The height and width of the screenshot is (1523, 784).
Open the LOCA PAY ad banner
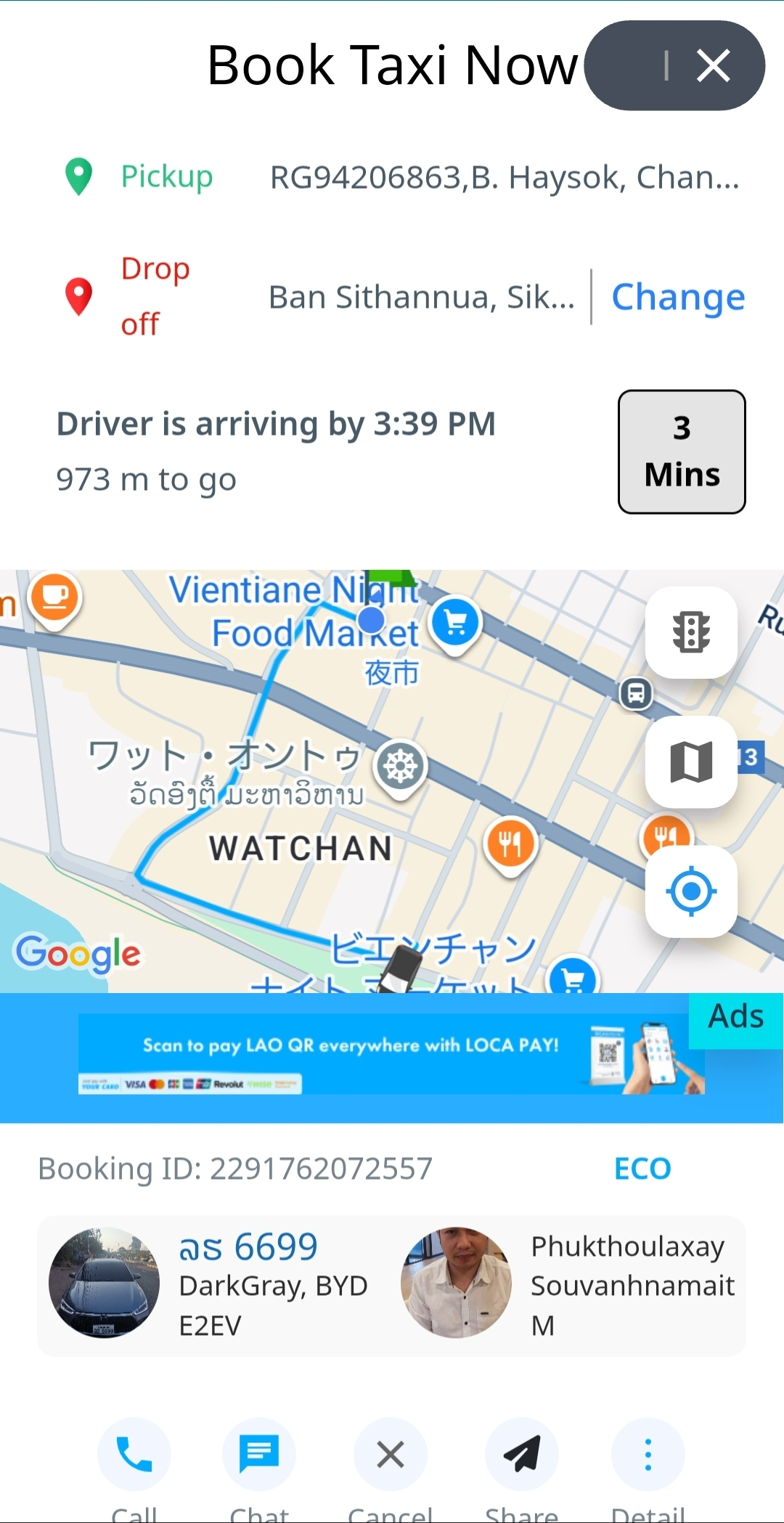click(x=391, y=1054)
